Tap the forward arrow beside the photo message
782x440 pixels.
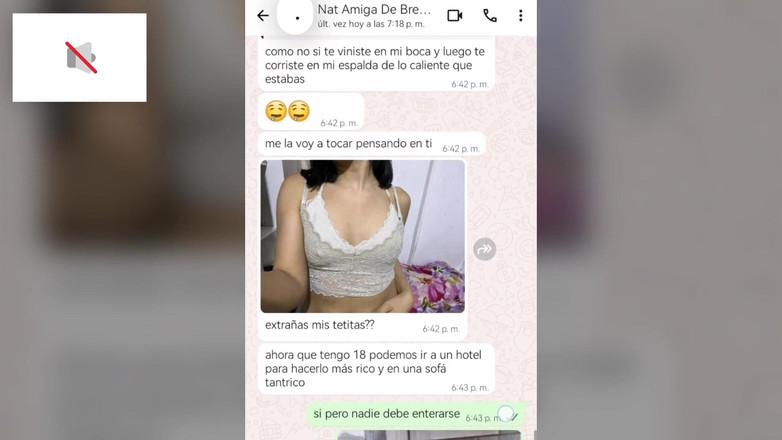point(484,249)
